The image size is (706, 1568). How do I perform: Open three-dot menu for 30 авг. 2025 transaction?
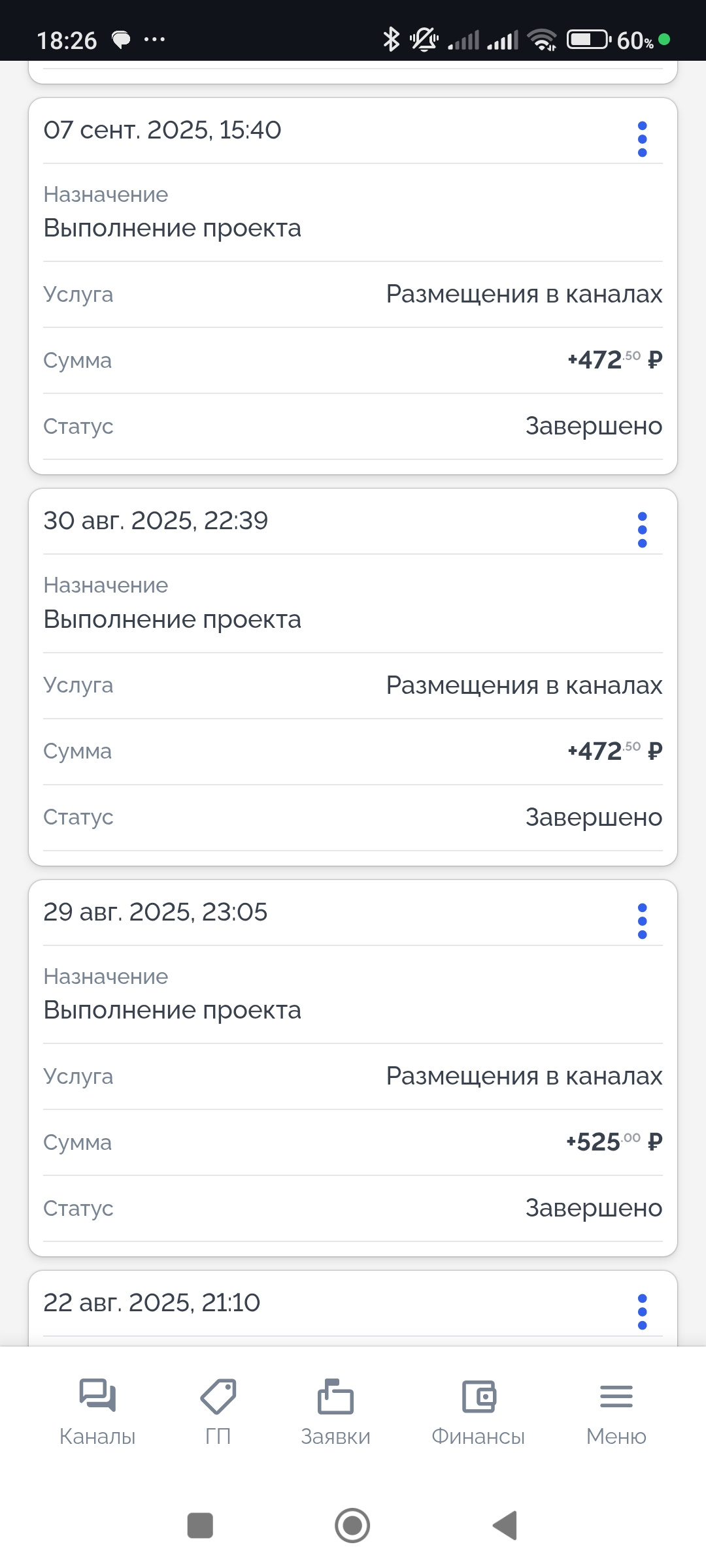coord(642,530)
